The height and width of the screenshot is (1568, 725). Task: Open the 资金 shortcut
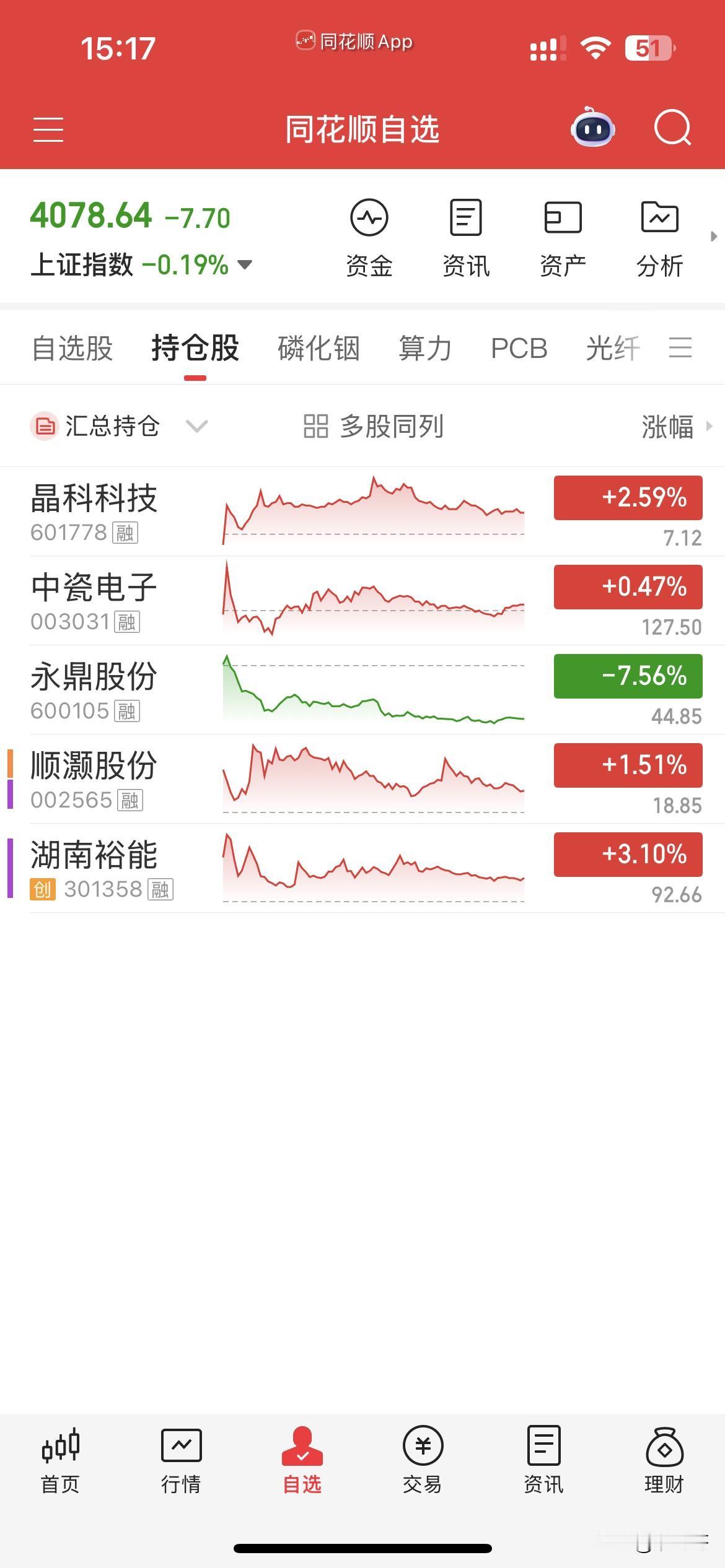click(369, 238)
